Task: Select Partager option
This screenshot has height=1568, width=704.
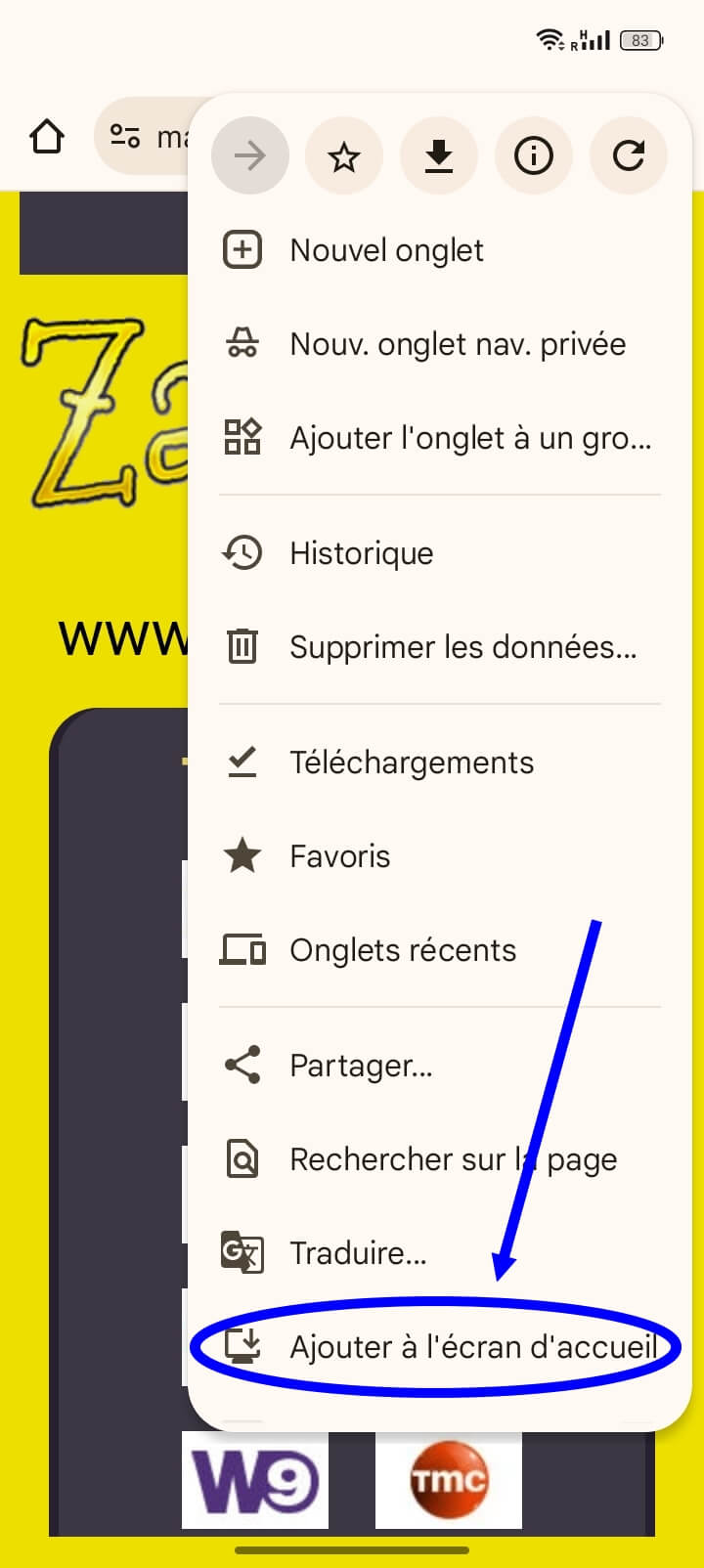Action: (361, 1066)
